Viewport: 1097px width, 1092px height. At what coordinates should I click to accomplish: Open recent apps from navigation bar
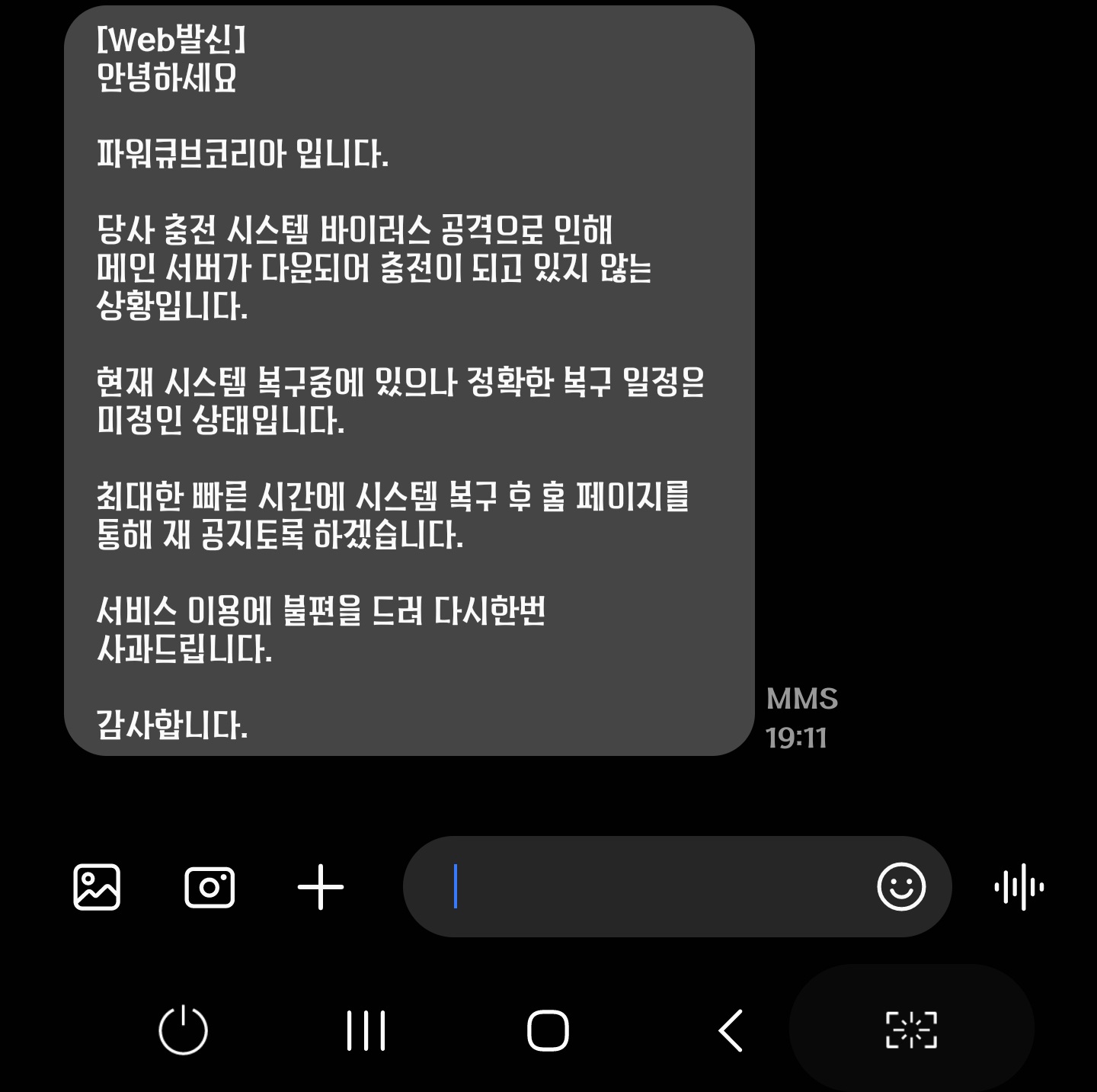[x=366, y=1030]
